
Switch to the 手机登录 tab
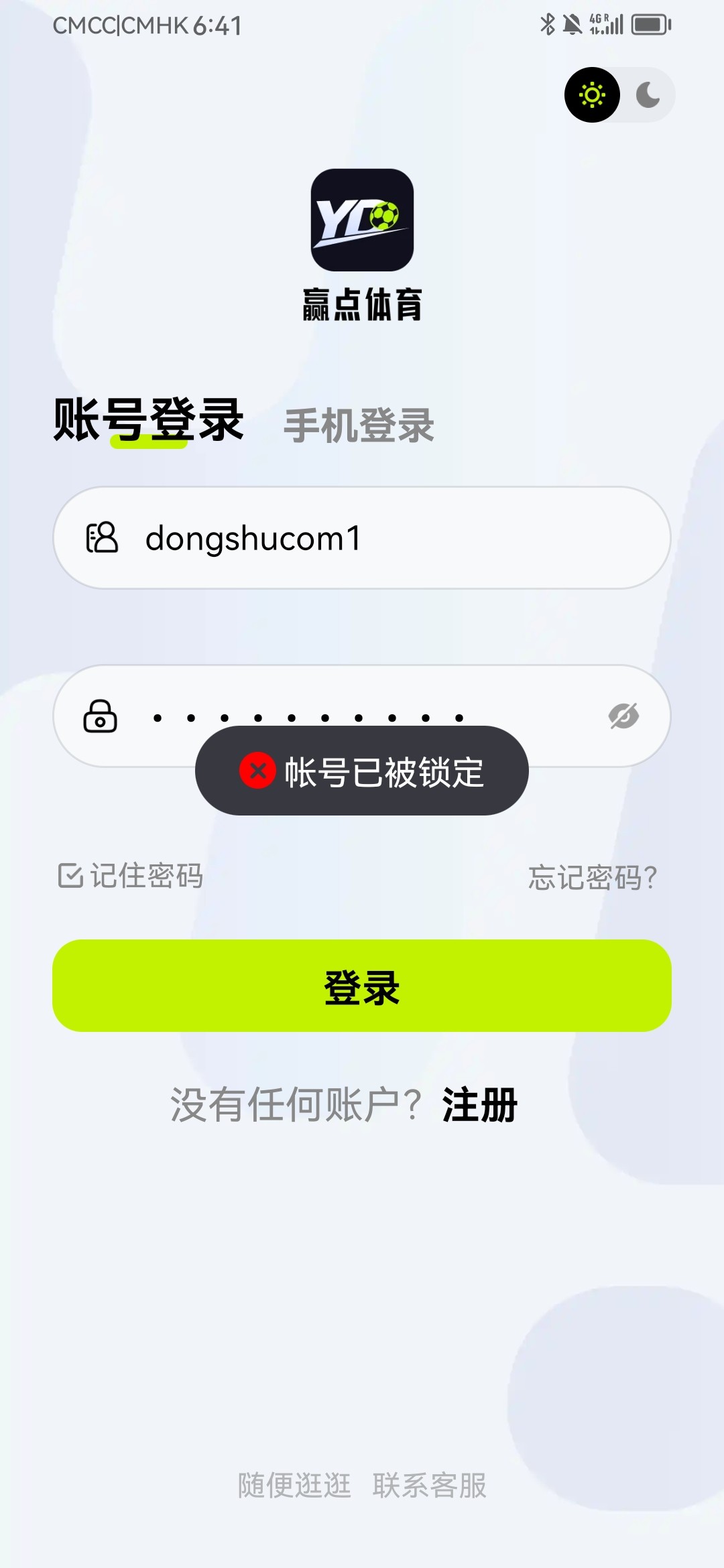(x=359, y=424)
